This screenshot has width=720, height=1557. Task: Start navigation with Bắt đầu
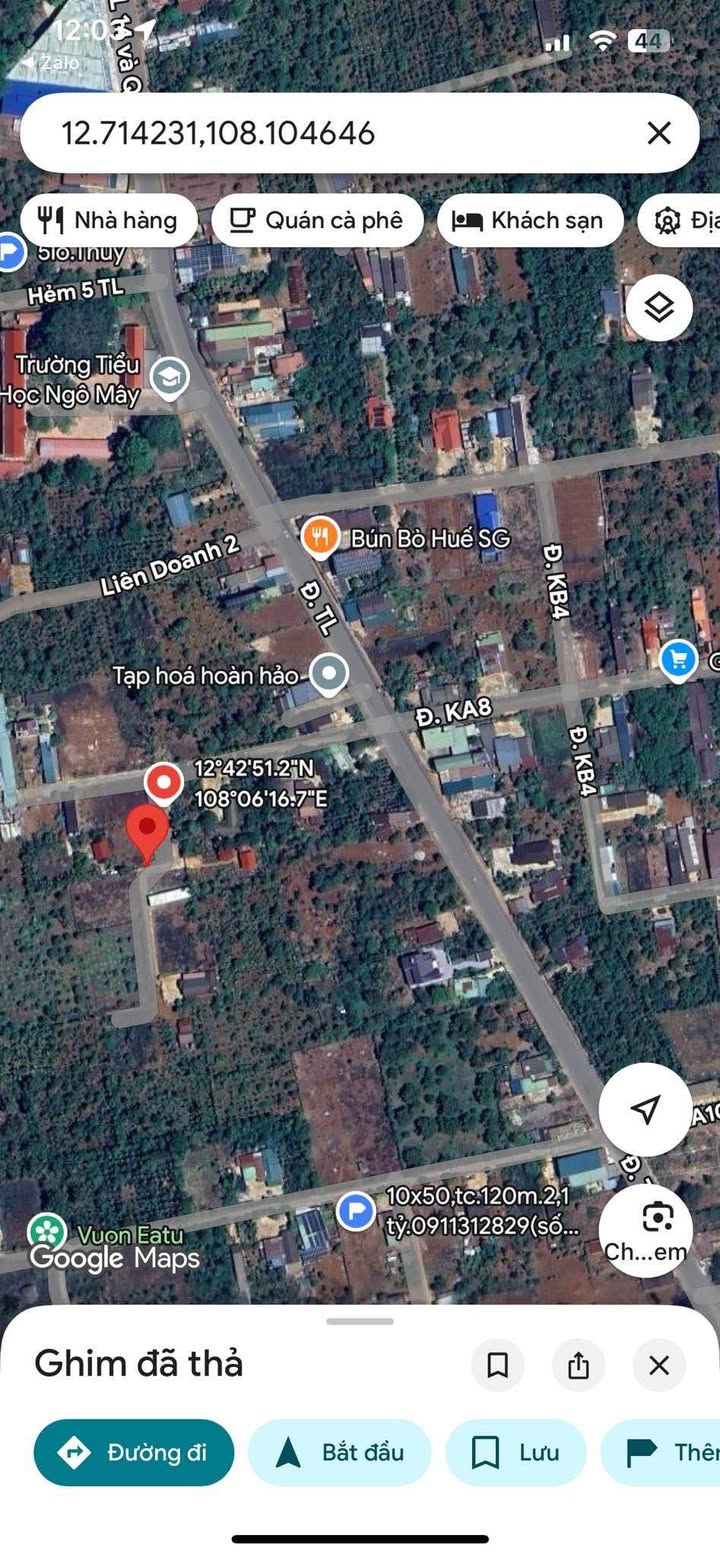point(339,1453)
